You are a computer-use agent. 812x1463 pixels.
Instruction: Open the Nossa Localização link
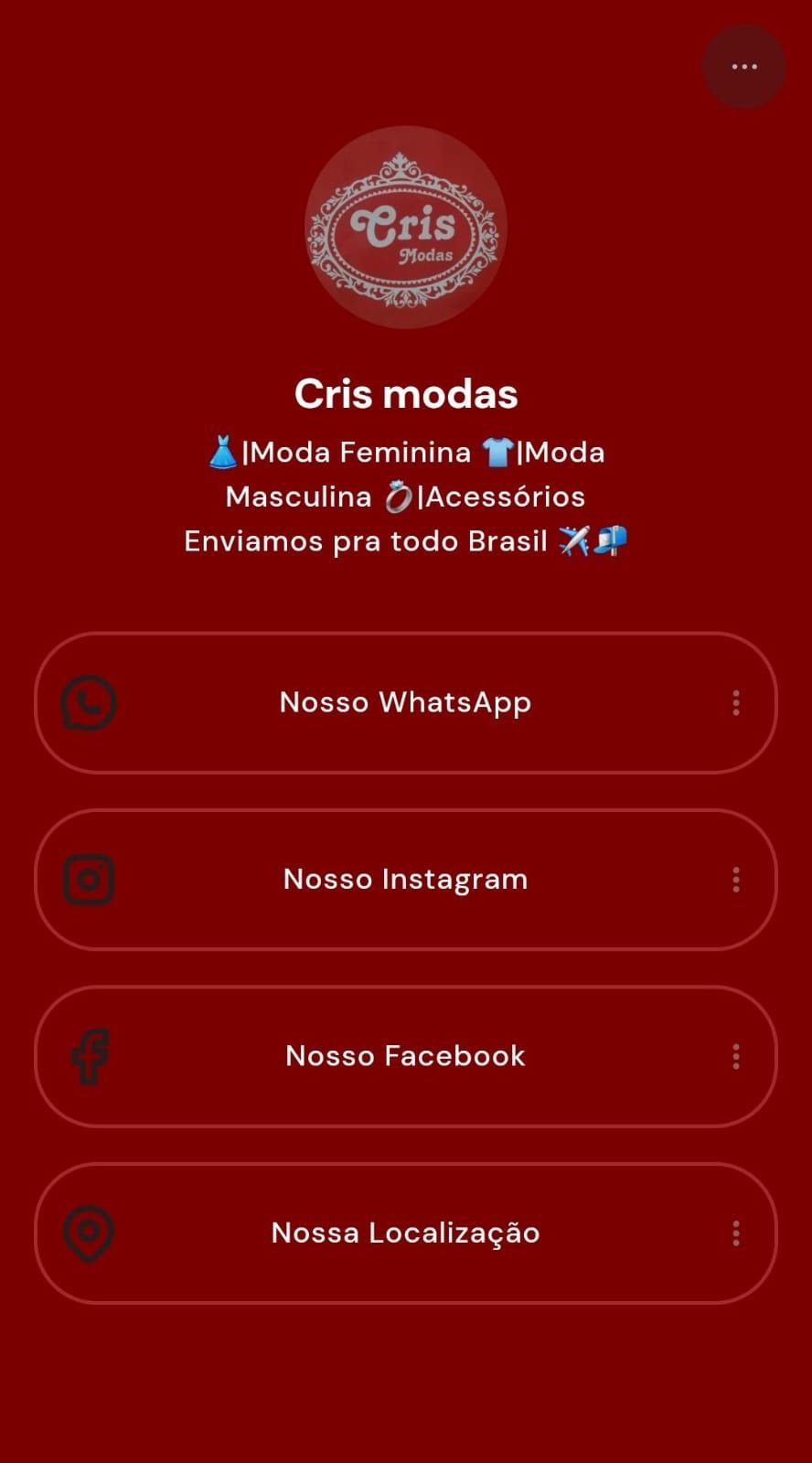(405, 1233)
